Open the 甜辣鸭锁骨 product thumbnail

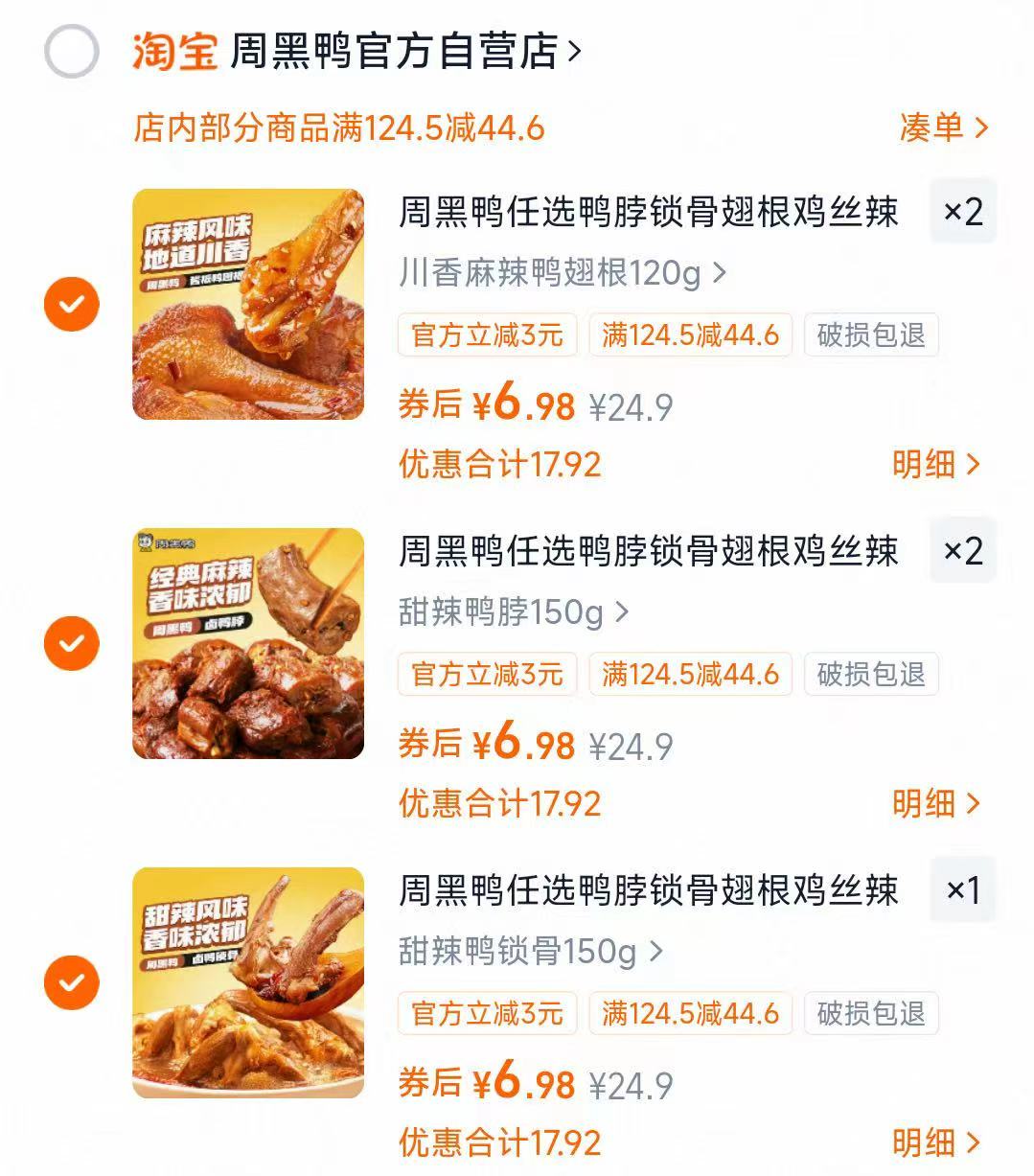click(247, 982)
